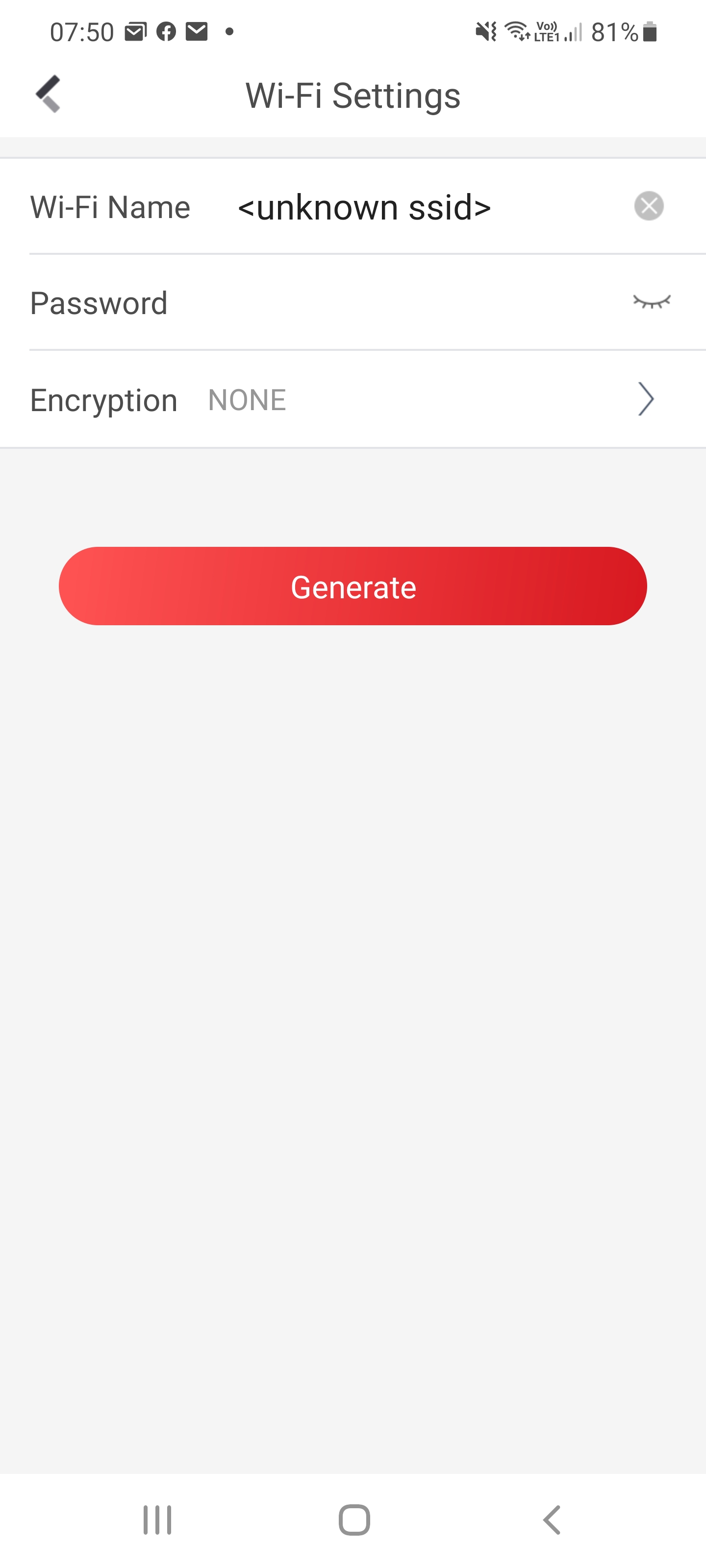
Task: Open the Encryption type options
Action: tap(645, 399)
